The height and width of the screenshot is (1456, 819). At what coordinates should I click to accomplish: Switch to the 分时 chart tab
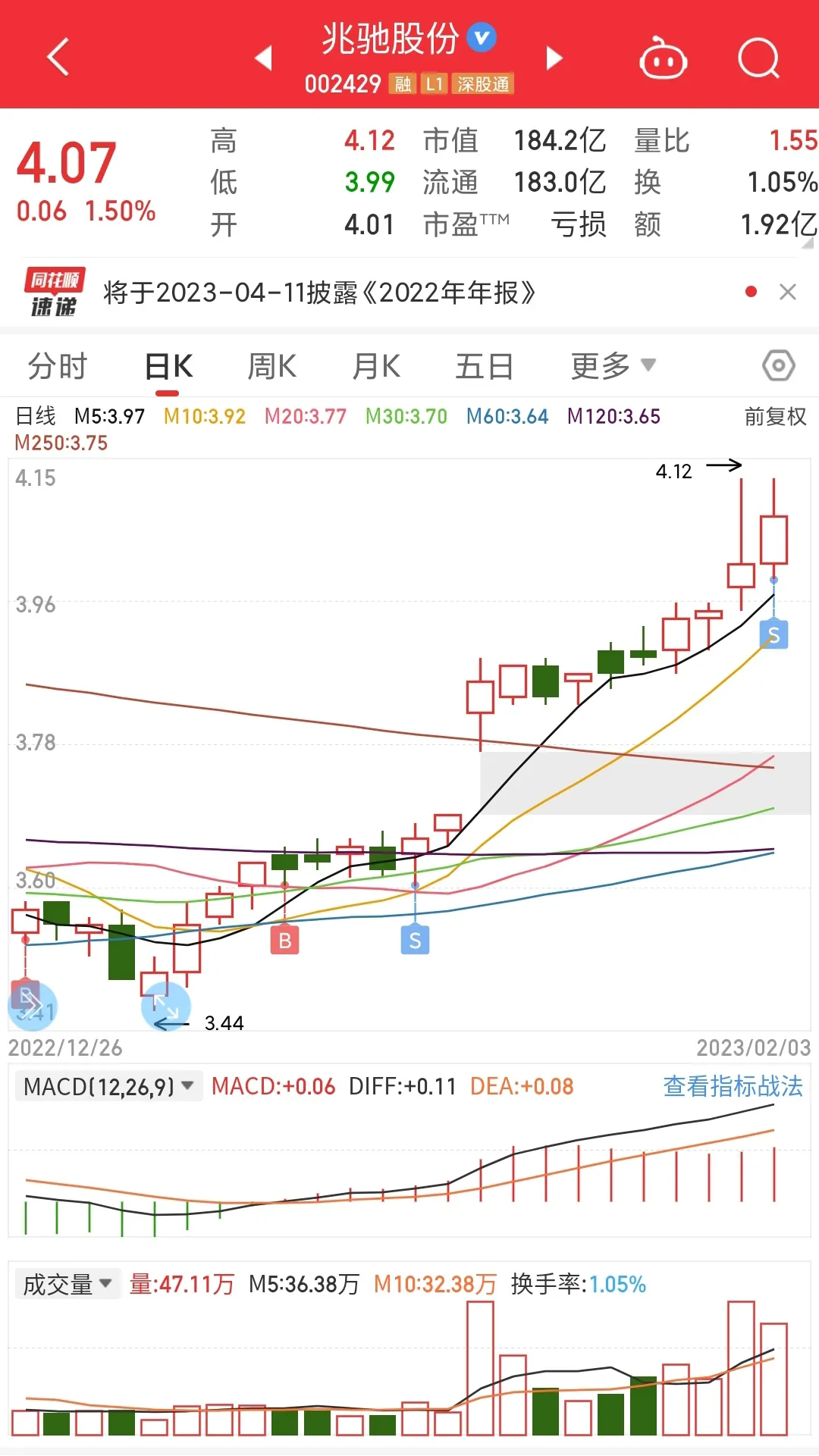click(58, 367)
